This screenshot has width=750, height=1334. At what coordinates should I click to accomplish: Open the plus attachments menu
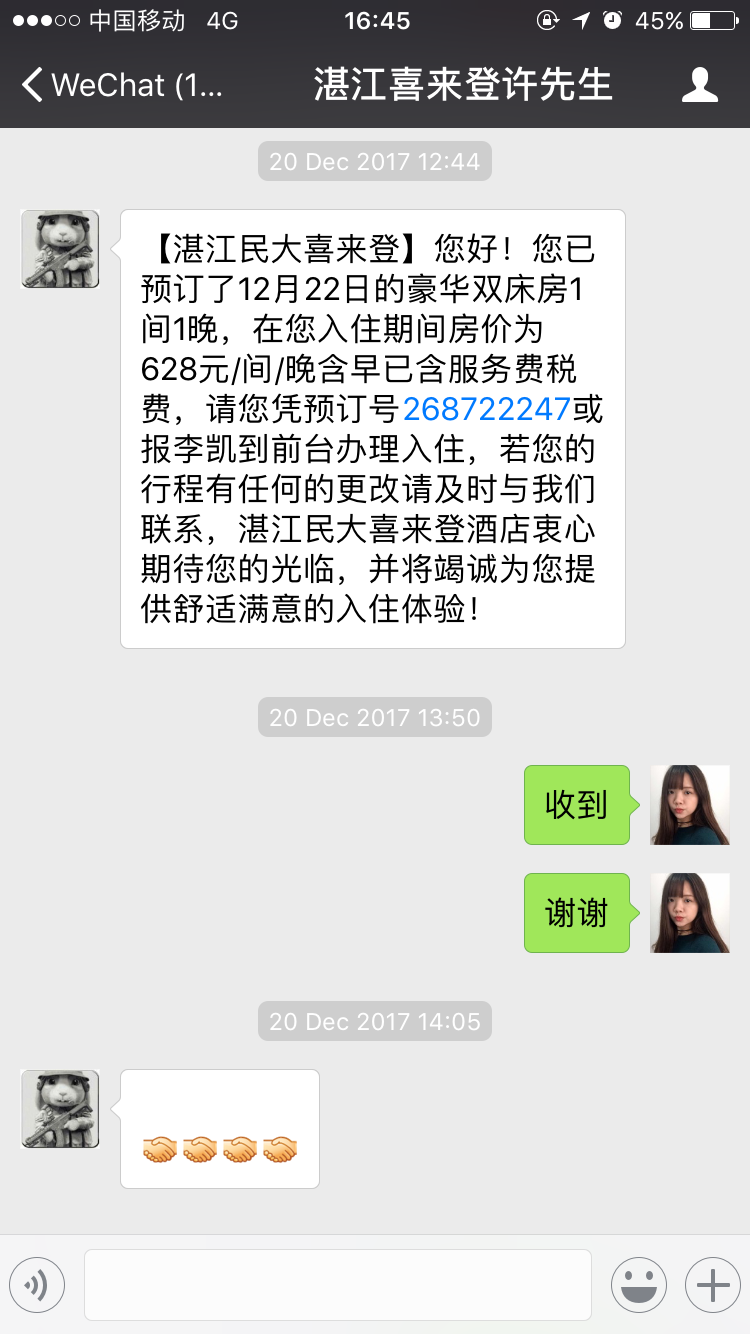(712, 1285)
